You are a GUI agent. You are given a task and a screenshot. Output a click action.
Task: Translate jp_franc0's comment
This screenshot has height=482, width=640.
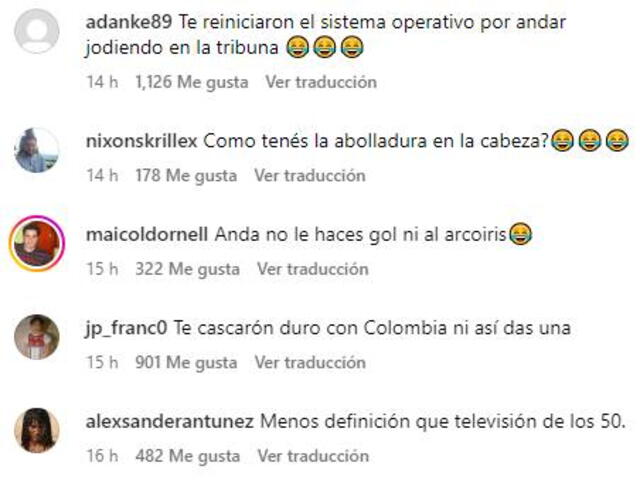point(312,362)
